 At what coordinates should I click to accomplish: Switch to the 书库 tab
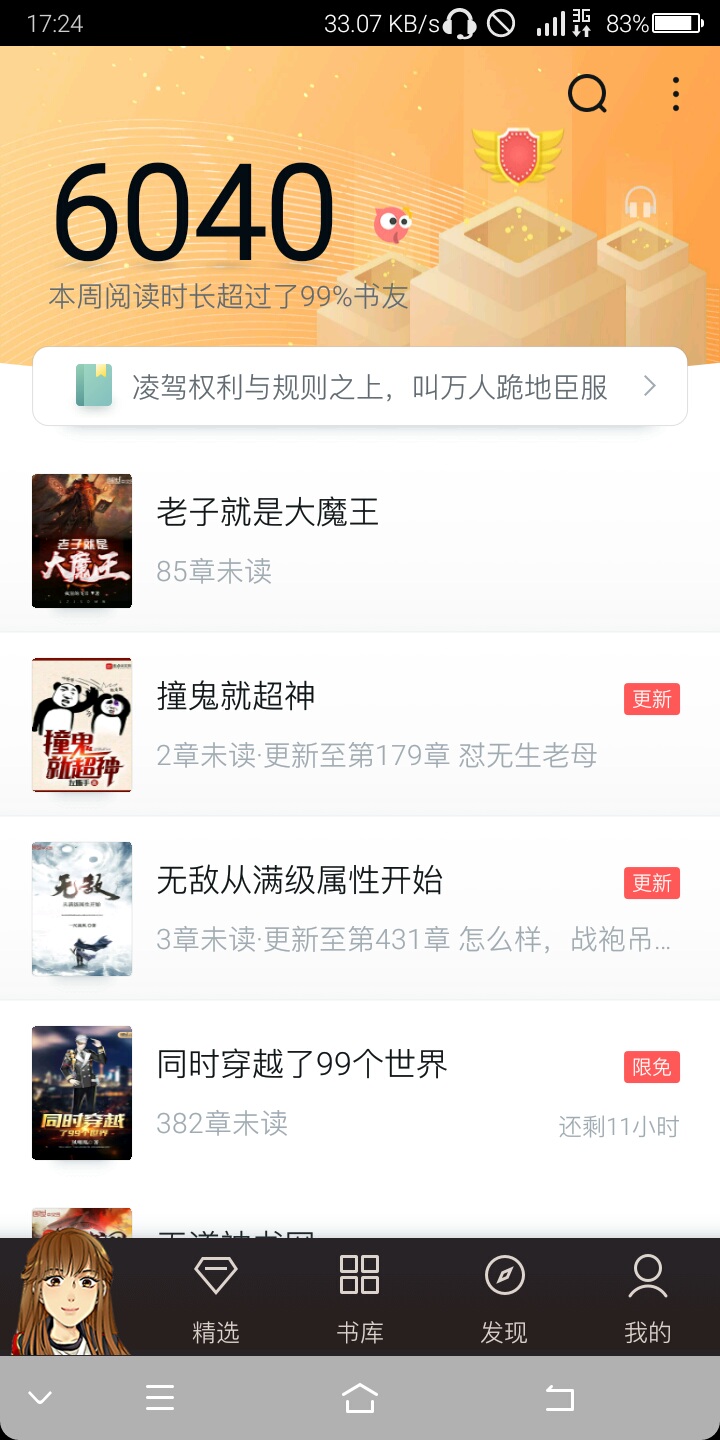pos(359,1299)
